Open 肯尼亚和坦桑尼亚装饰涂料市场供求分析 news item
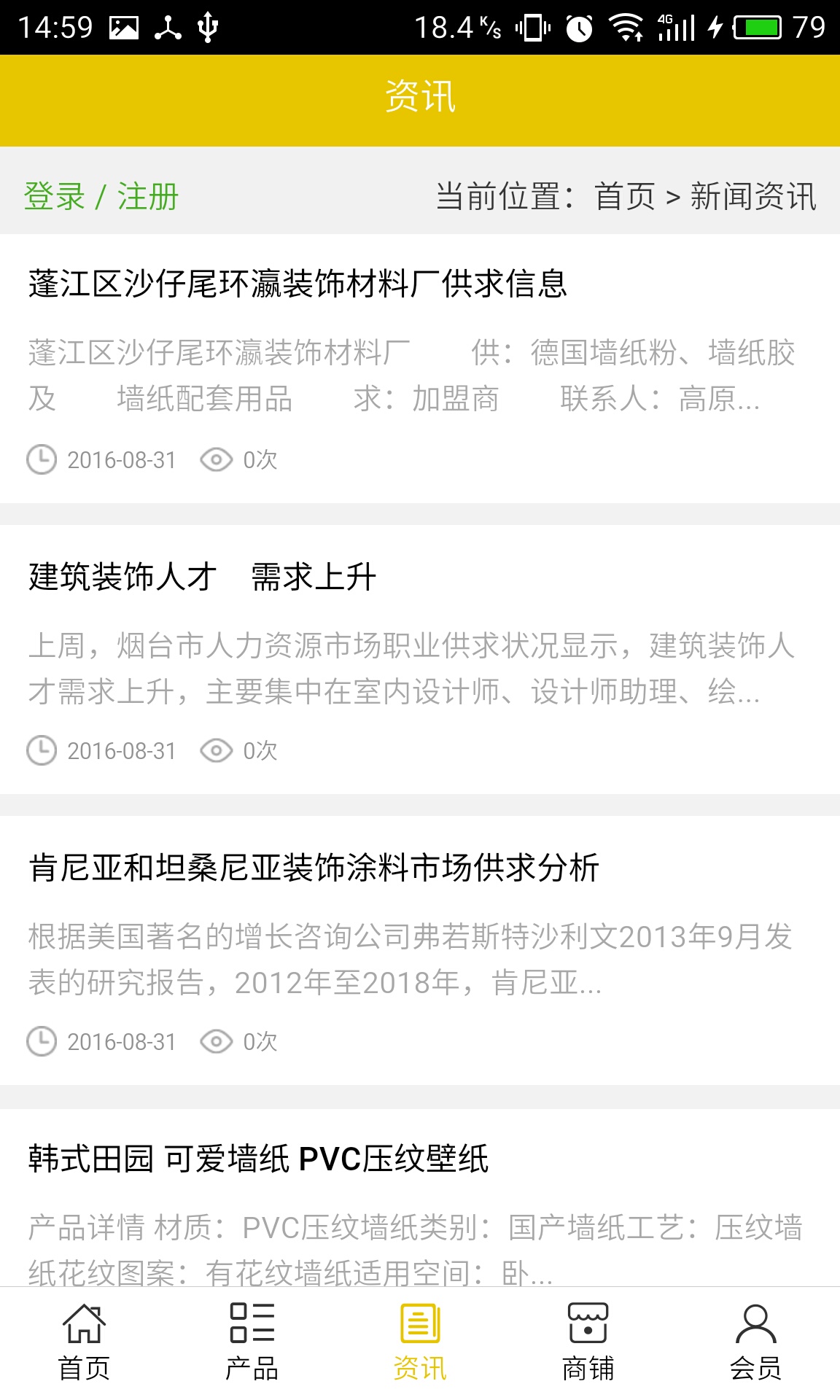The width and height of the screenshot is (840, 1400). [314, 868]
